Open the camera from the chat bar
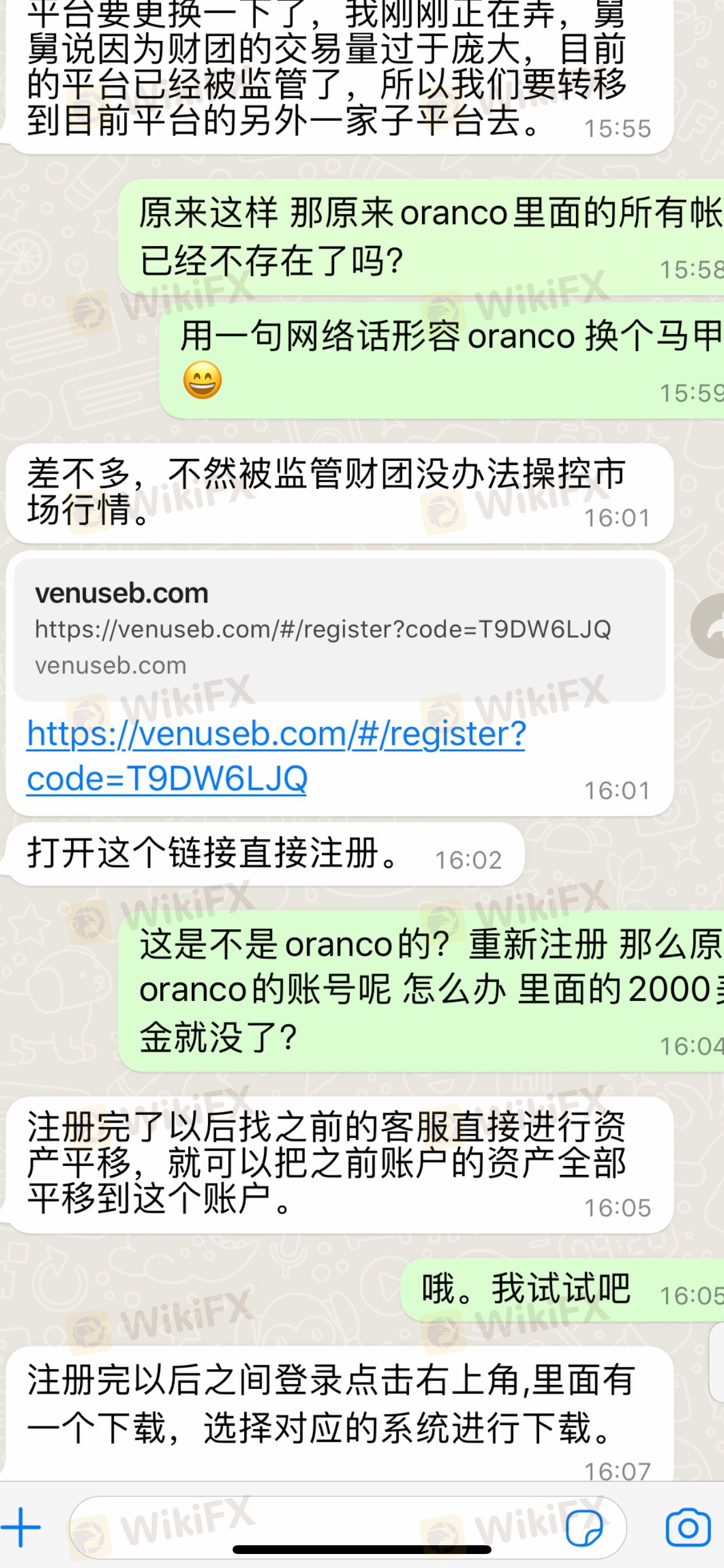This screenshot has height=1568, width=724. click(688, 1527)
